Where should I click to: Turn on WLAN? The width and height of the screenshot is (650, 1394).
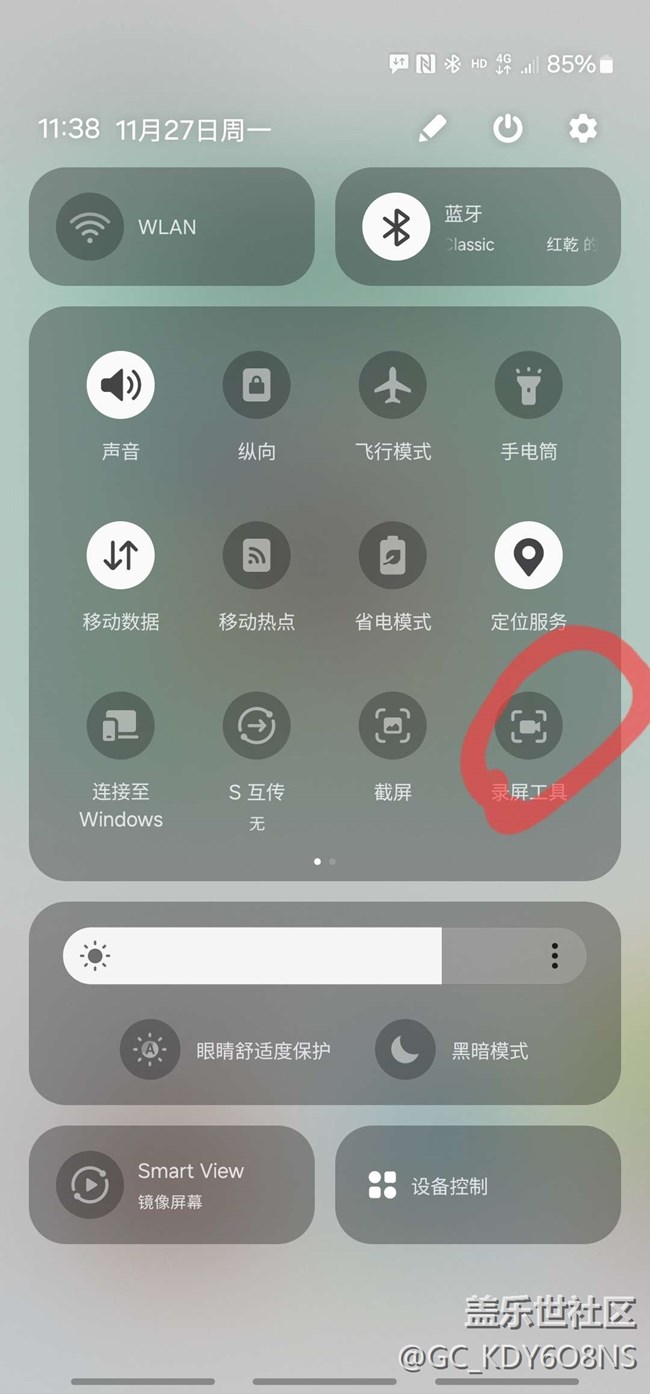pos(91,227)
